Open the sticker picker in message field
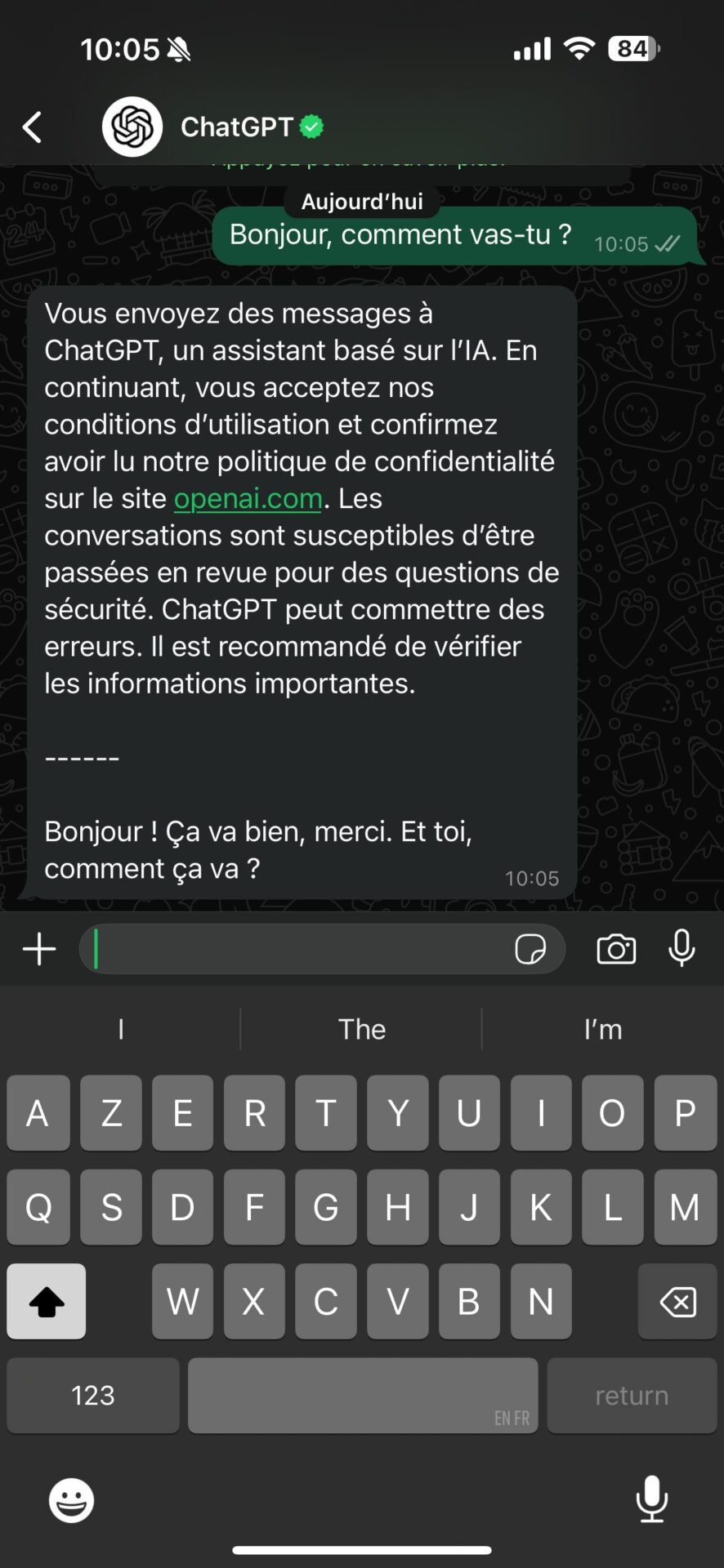This screenshot has width=724, height=1568. click(530, 949)
